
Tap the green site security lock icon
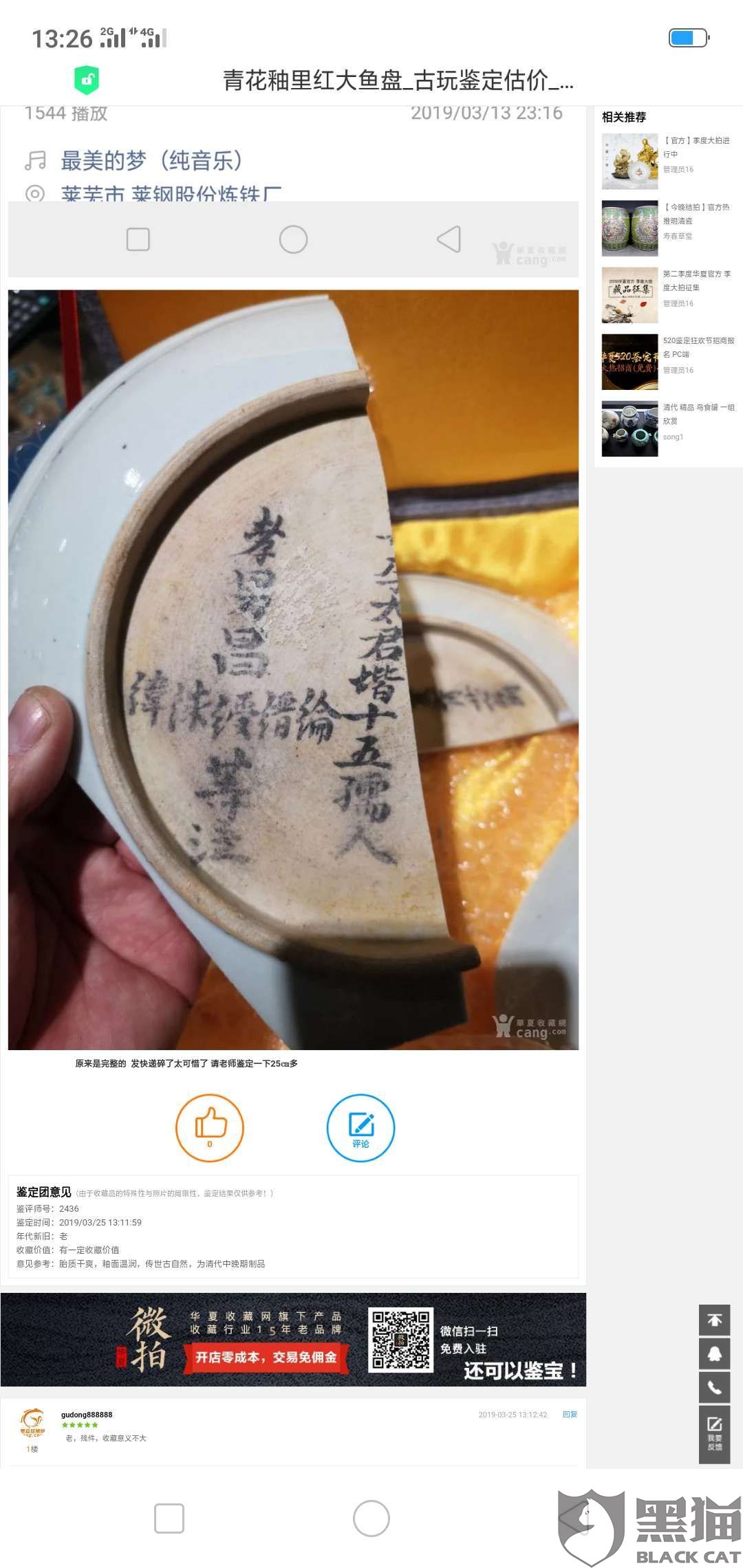tap(87, 80)
